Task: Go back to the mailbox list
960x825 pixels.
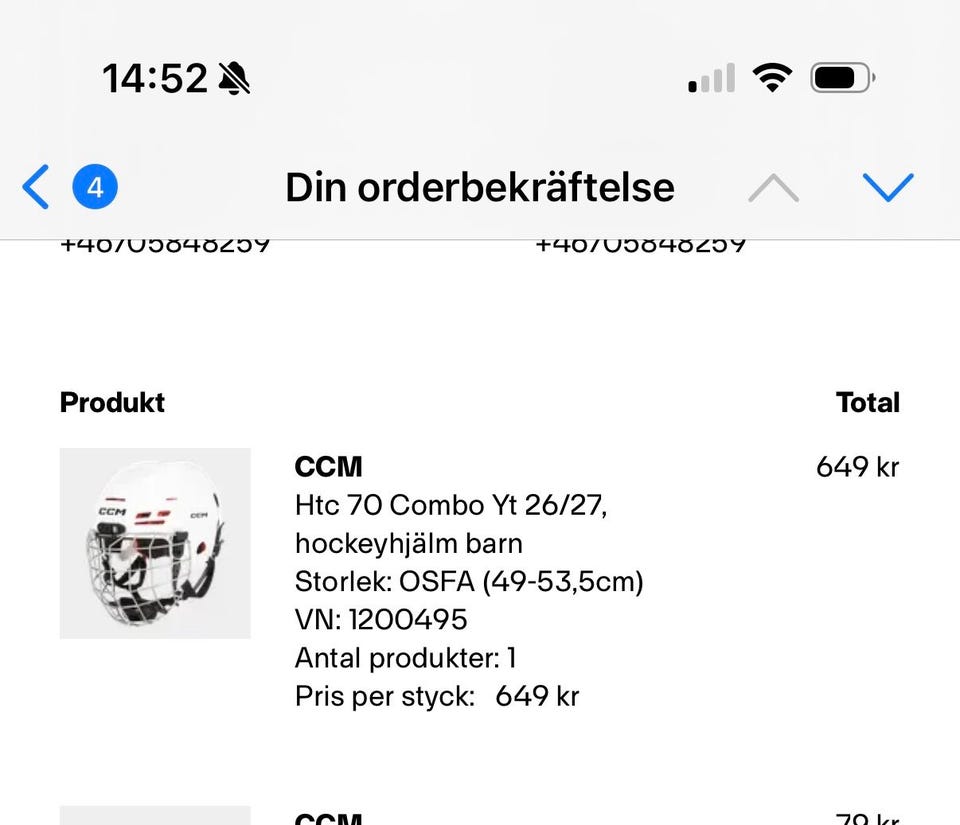Action: [37, 187]
